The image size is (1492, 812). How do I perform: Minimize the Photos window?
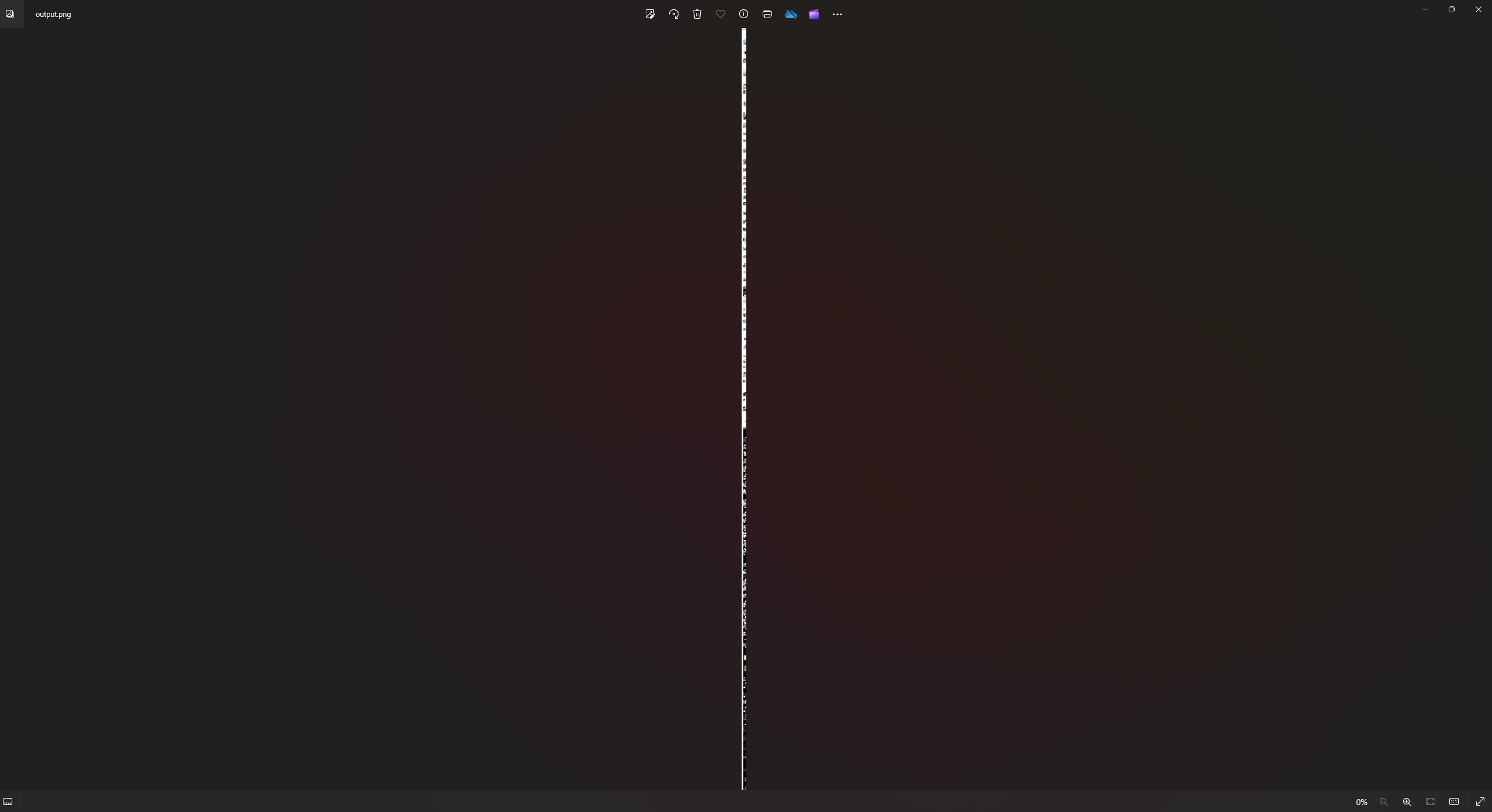pos(1425,9)
